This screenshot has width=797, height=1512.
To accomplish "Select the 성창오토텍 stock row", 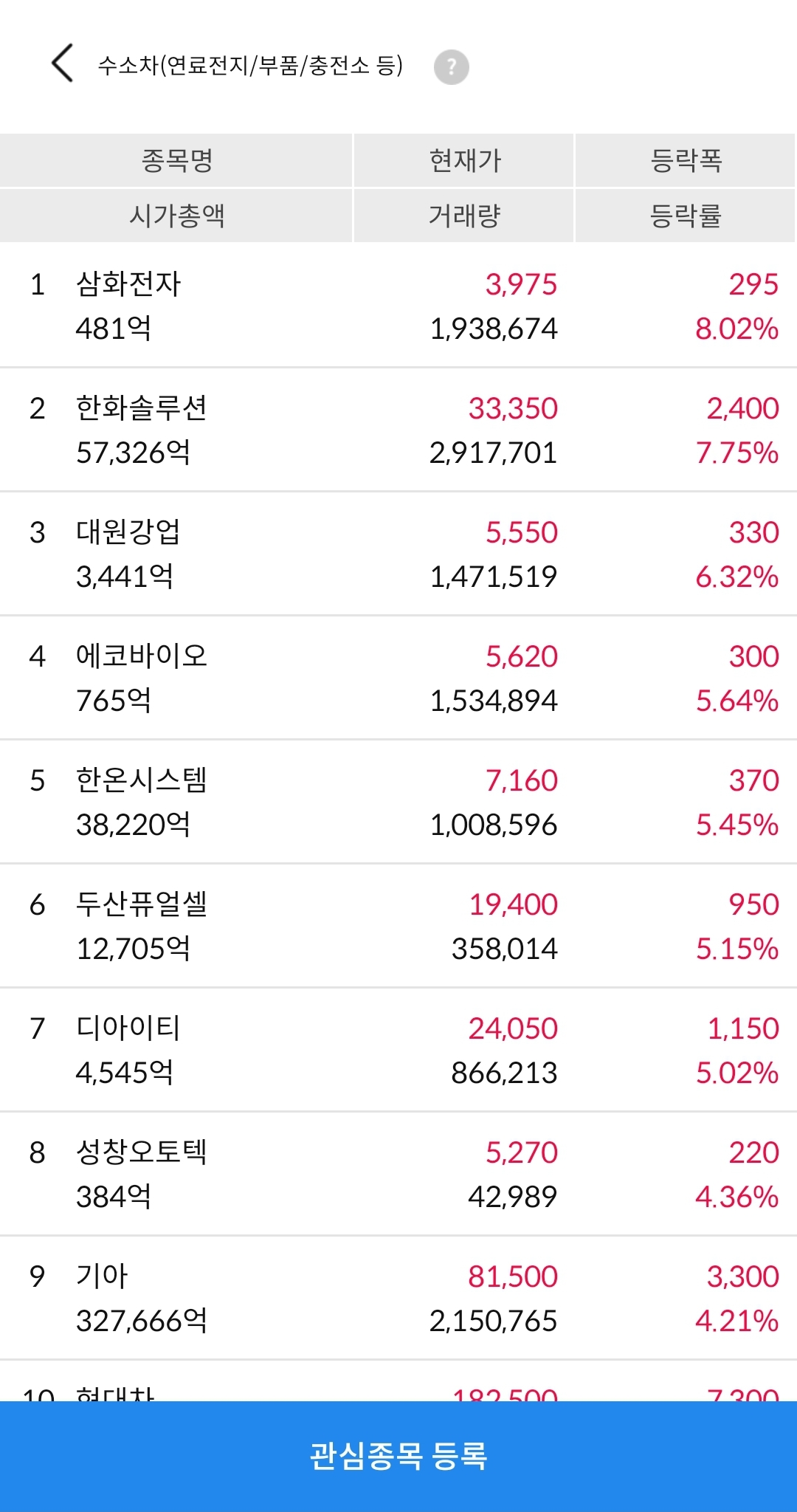I will point(398,1174).
